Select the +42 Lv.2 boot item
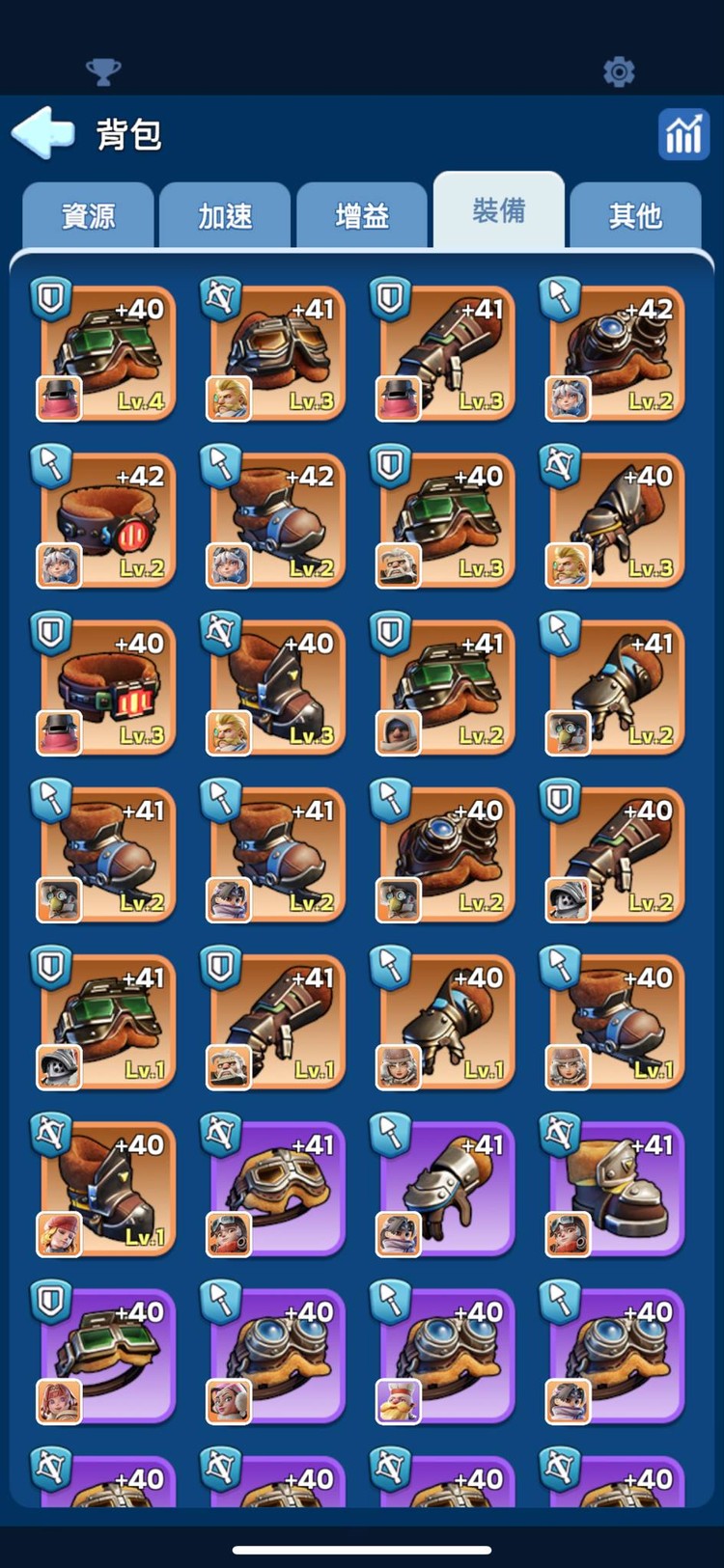The width and height of the screenshot is (724, 1568). [276, 521]
